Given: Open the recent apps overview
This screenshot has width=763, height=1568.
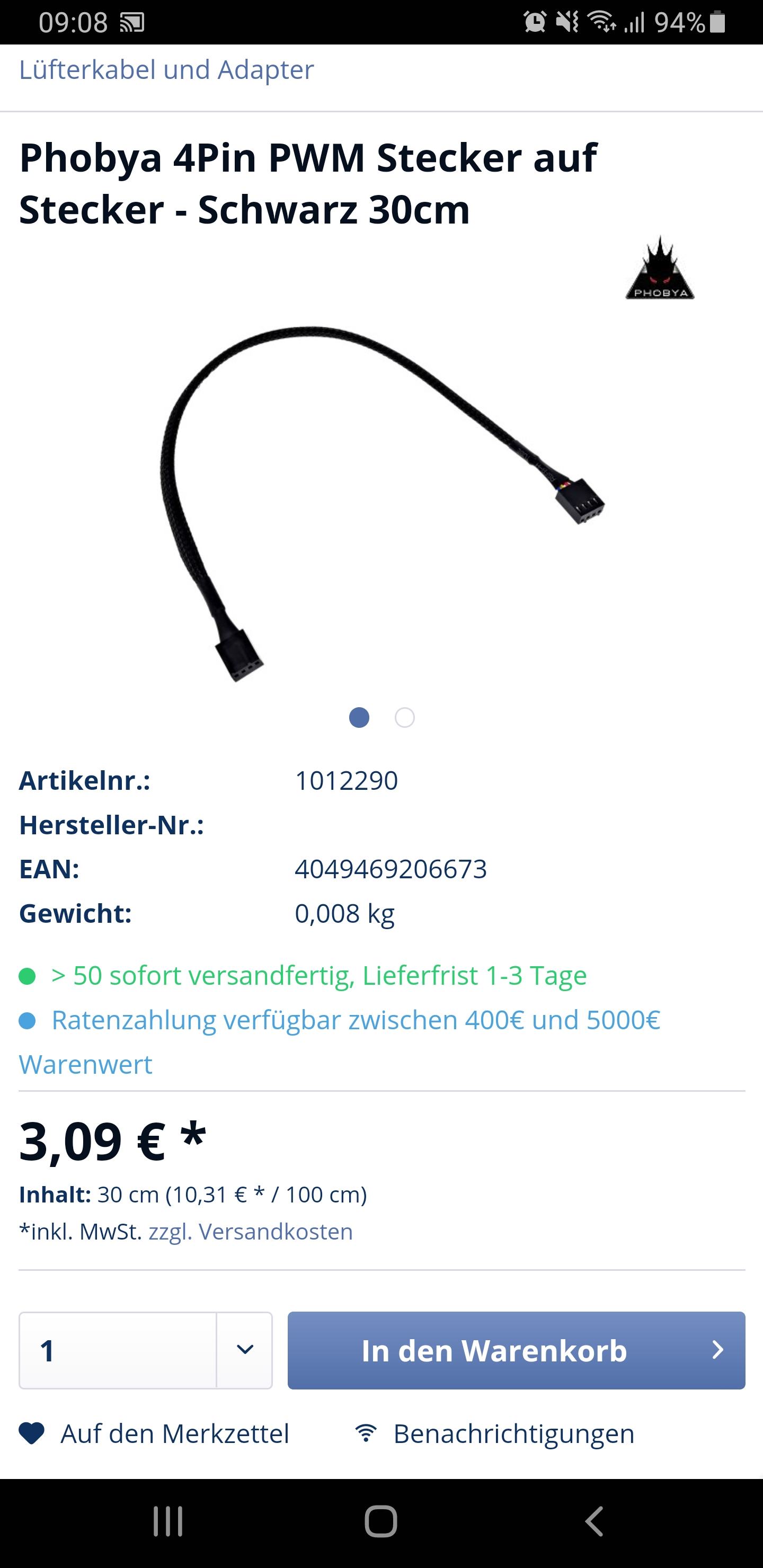Looking at the screenshot, I should 168,1521.
